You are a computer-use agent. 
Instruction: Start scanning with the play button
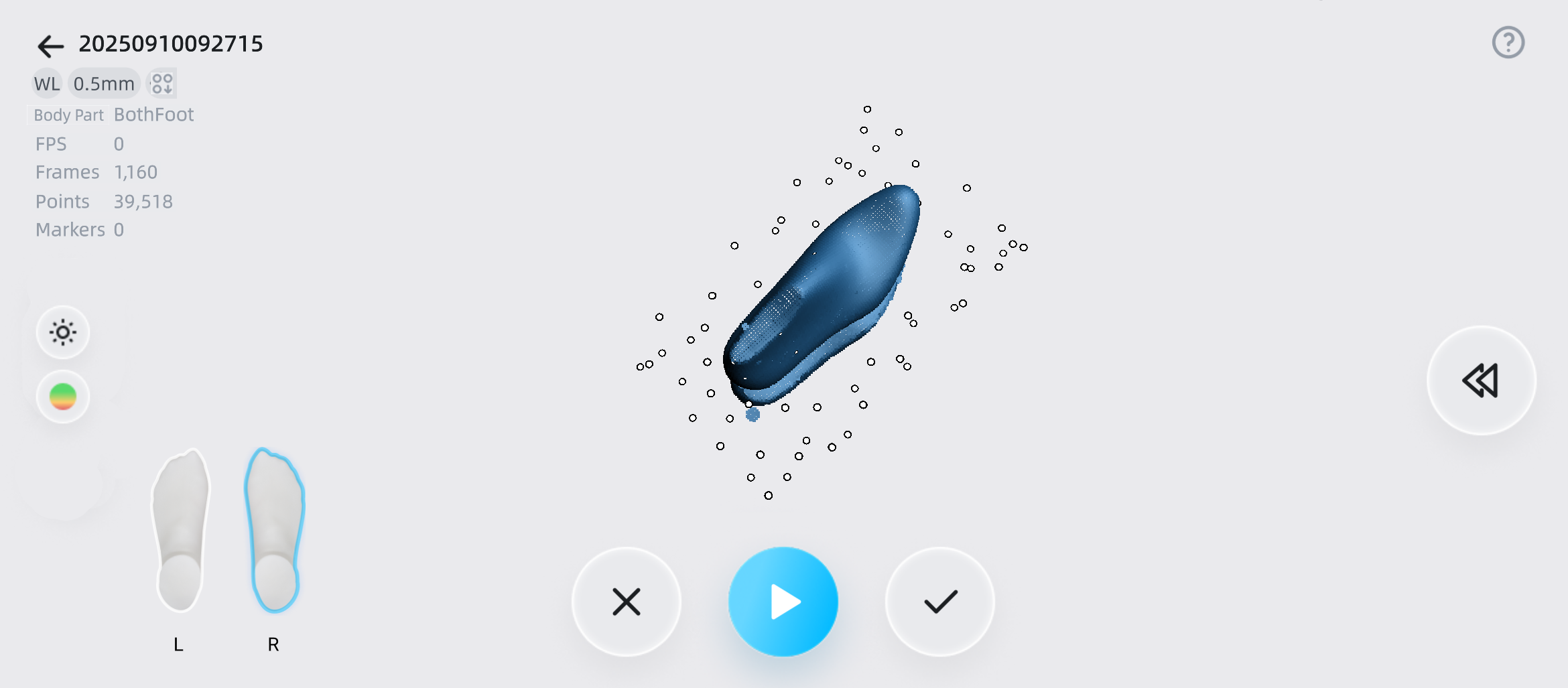(x=783, y=602)
